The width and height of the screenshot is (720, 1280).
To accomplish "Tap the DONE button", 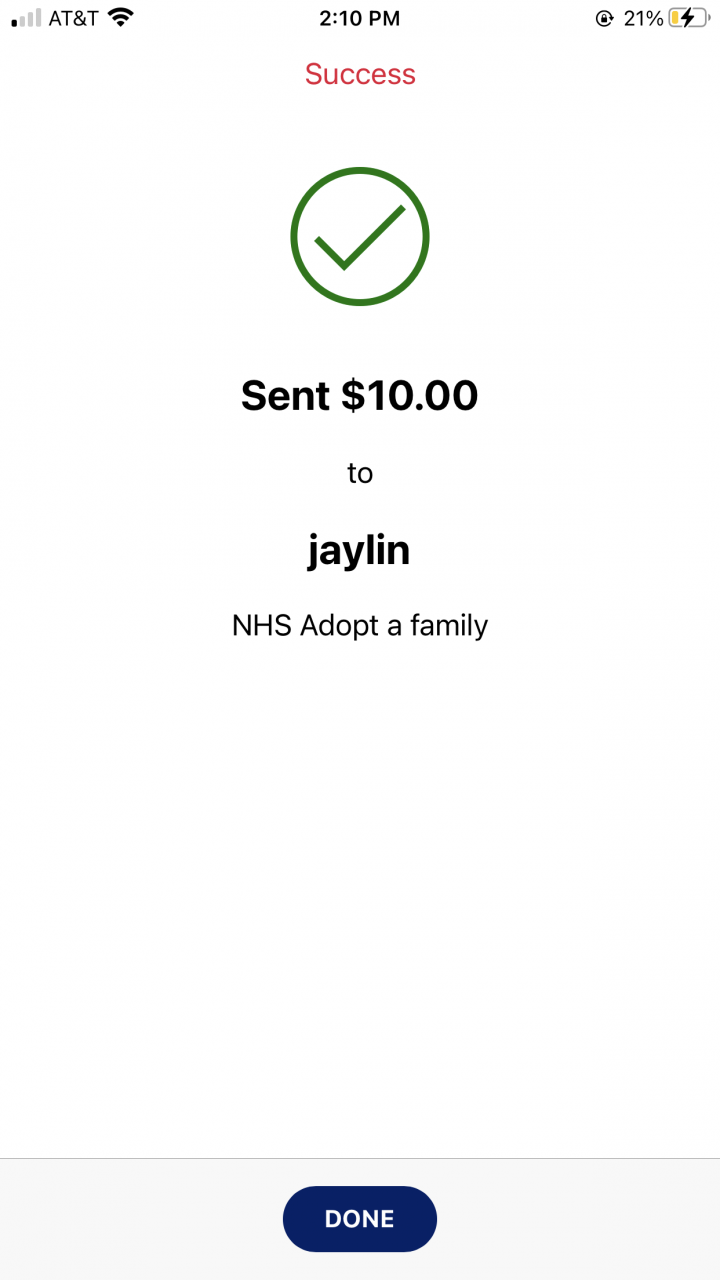I will (360, 1219).
